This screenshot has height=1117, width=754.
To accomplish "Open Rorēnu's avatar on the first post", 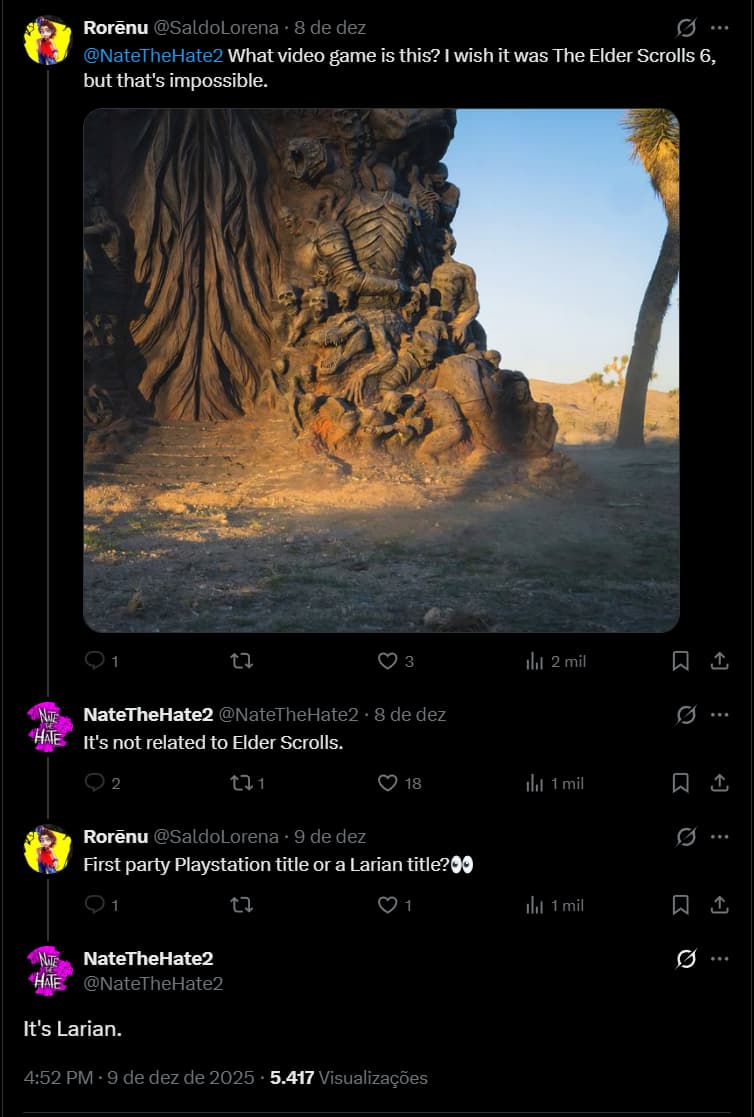I will coord(48,40).
